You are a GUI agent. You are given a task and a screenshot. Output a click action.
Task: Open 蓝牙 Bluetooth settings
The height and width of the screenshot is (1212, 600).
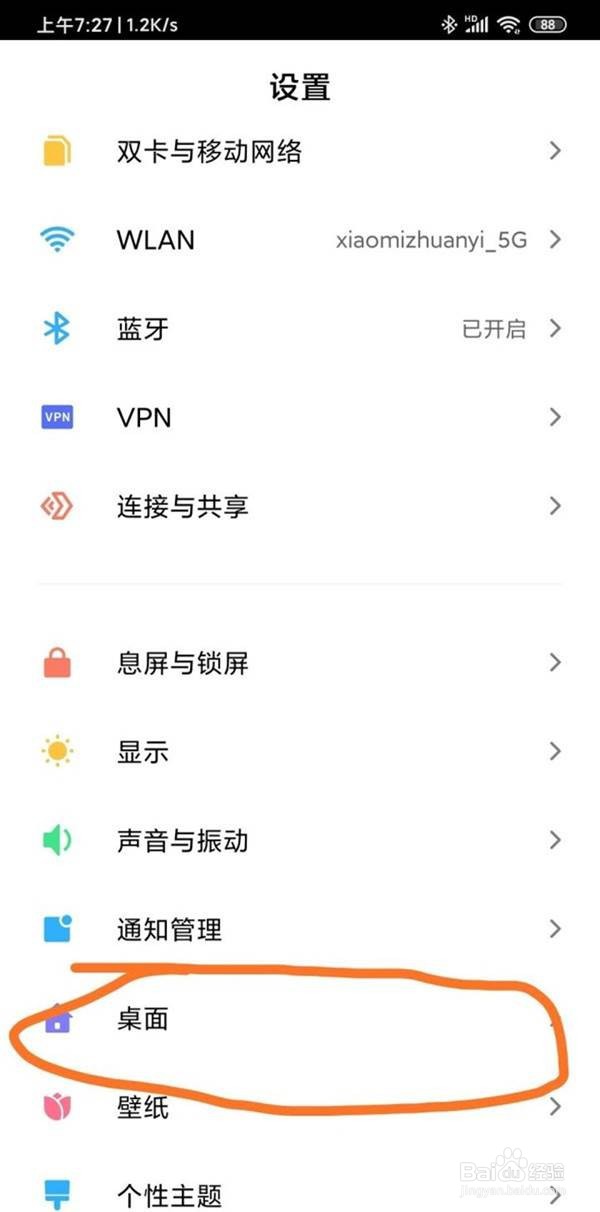pos(300,329)
